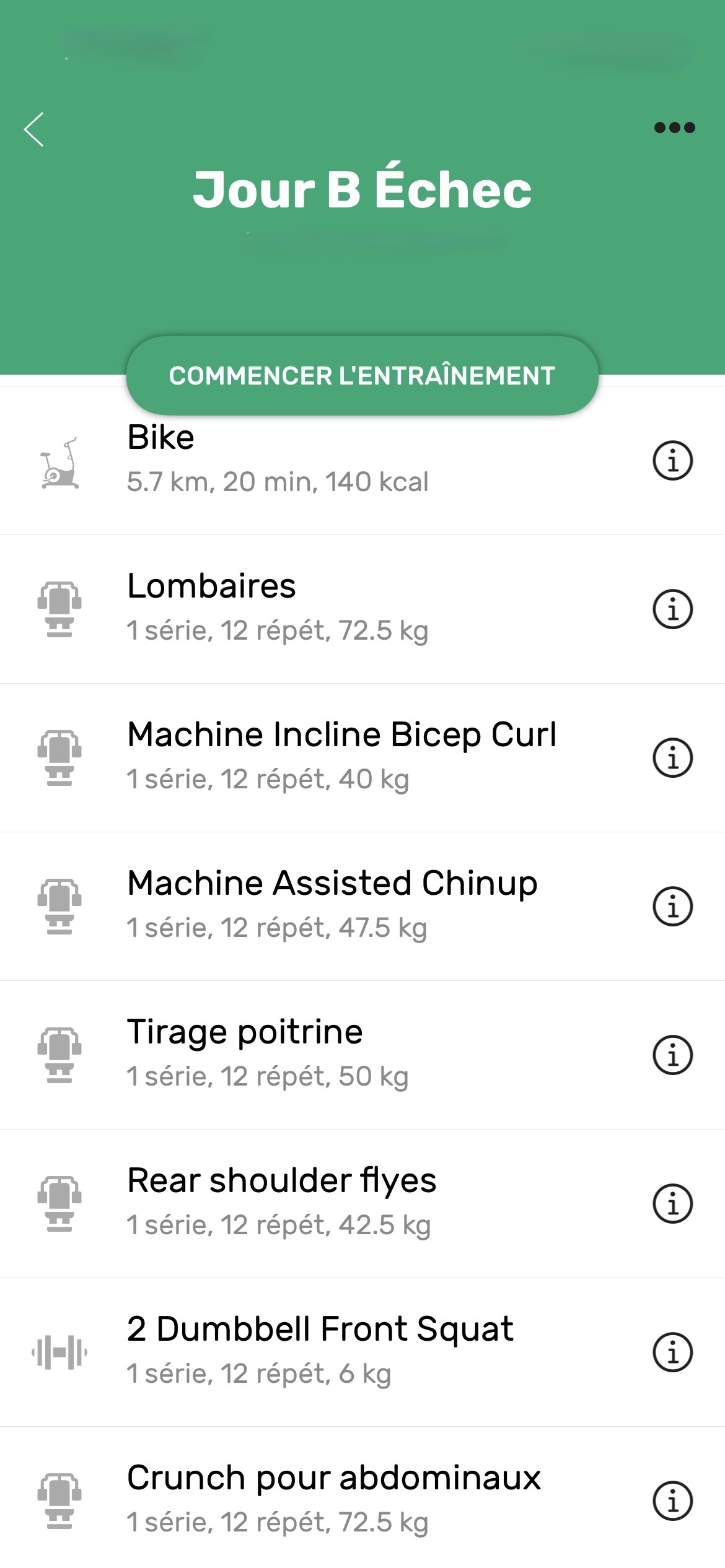Open Machine Assisted Chinup exercise

(x=332, y=905)
